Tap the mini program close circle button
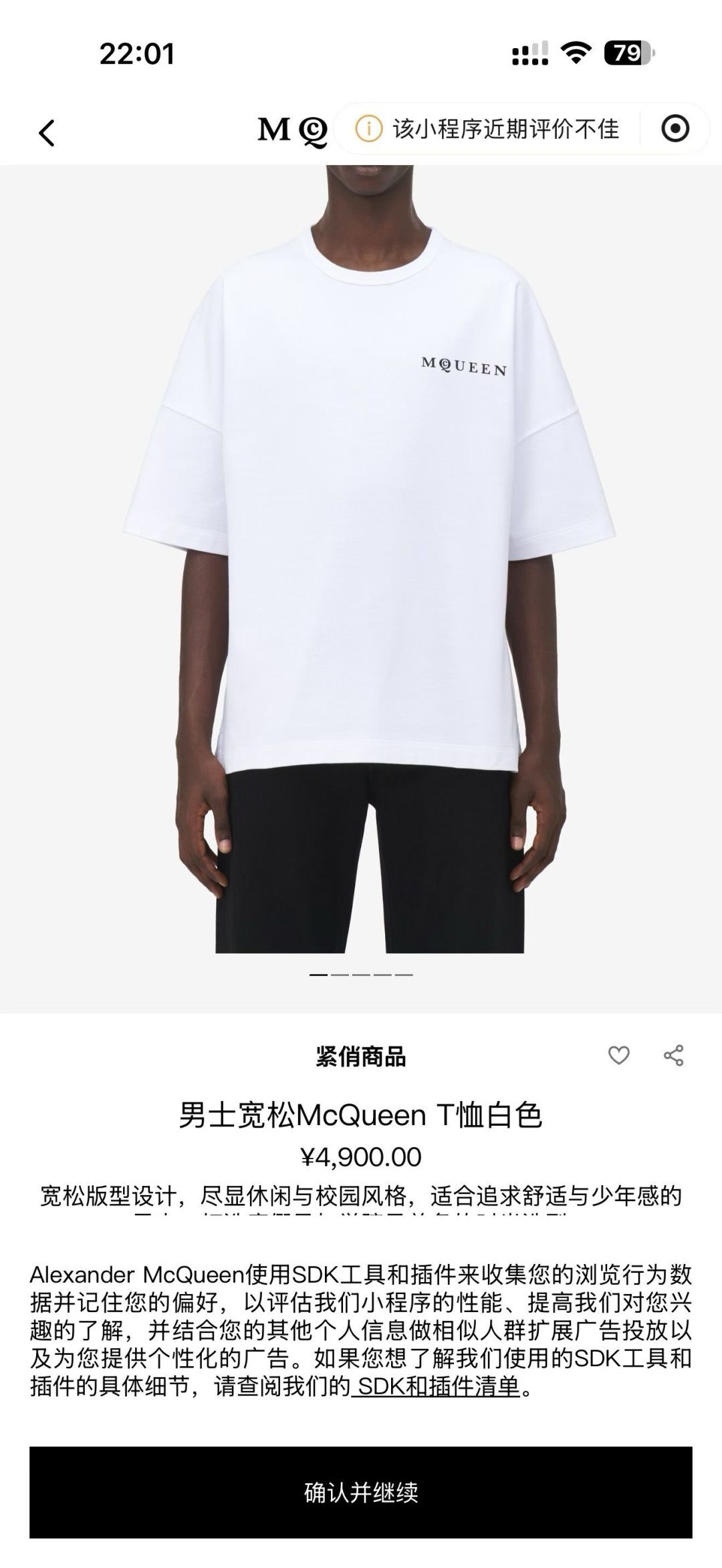The image size is (722, 1568). pyautogui.click(x=675, y=128)
